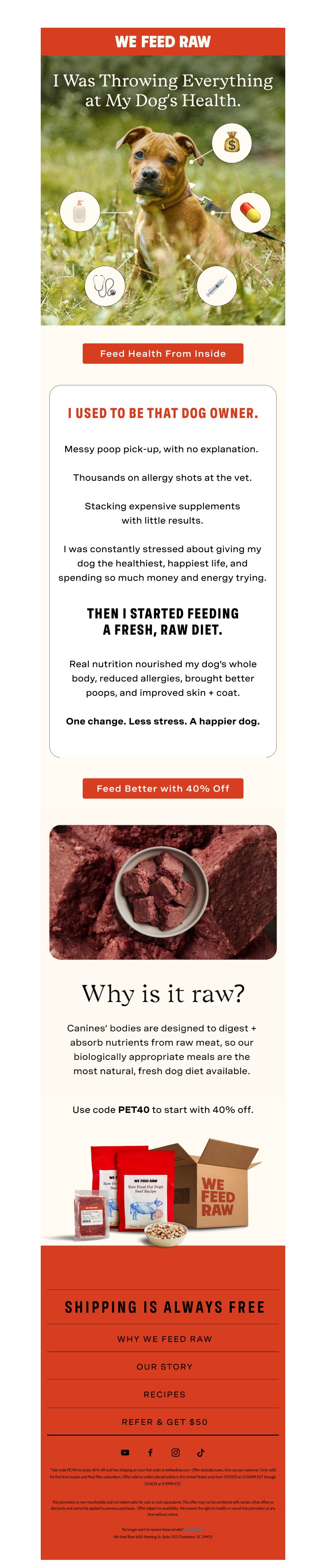Go to Our Story
Image resolution: width=326 pixels, height=1568 pixels.
click(164, 1366)
